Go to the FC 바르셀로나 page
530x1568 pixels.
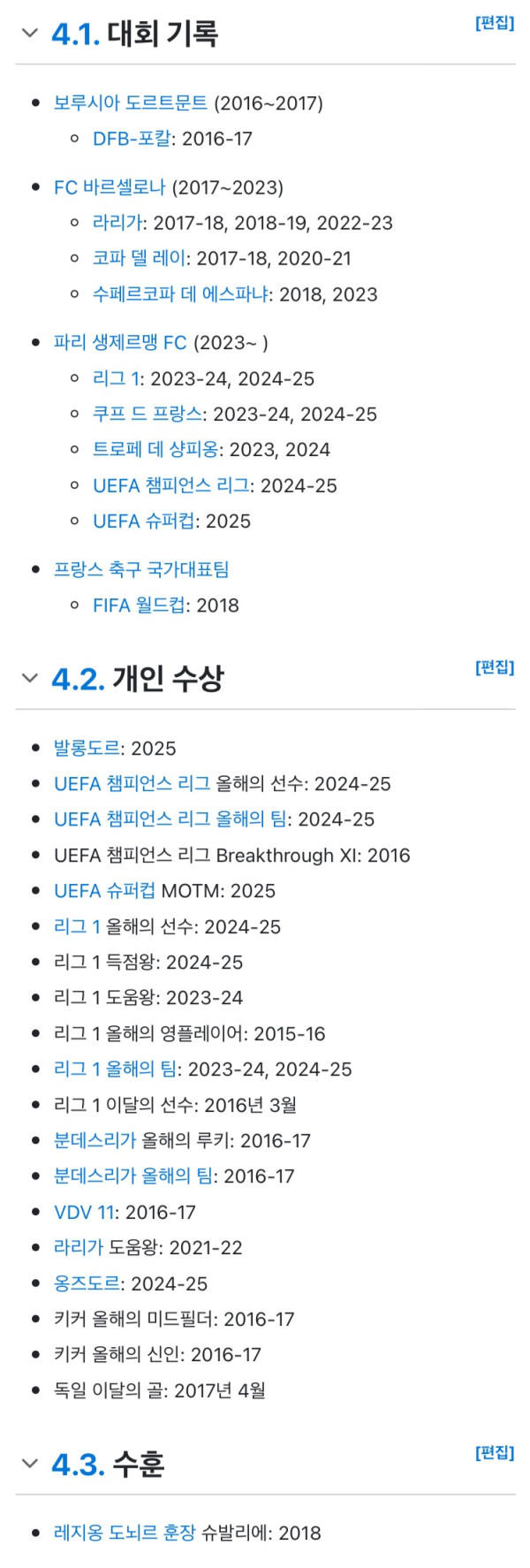tap(110, 187)
